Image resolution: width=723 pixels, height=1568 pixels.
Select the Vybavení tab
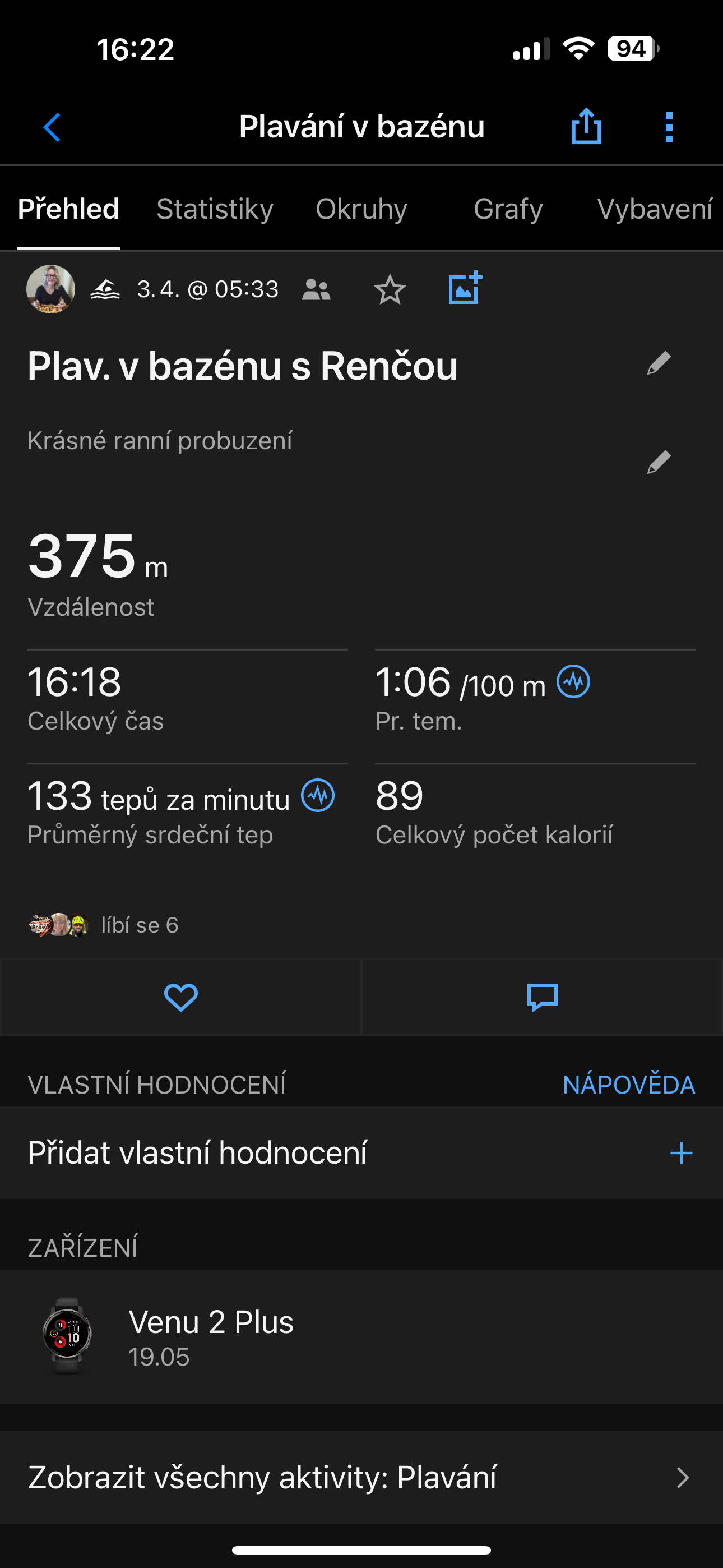coord(654,209)
